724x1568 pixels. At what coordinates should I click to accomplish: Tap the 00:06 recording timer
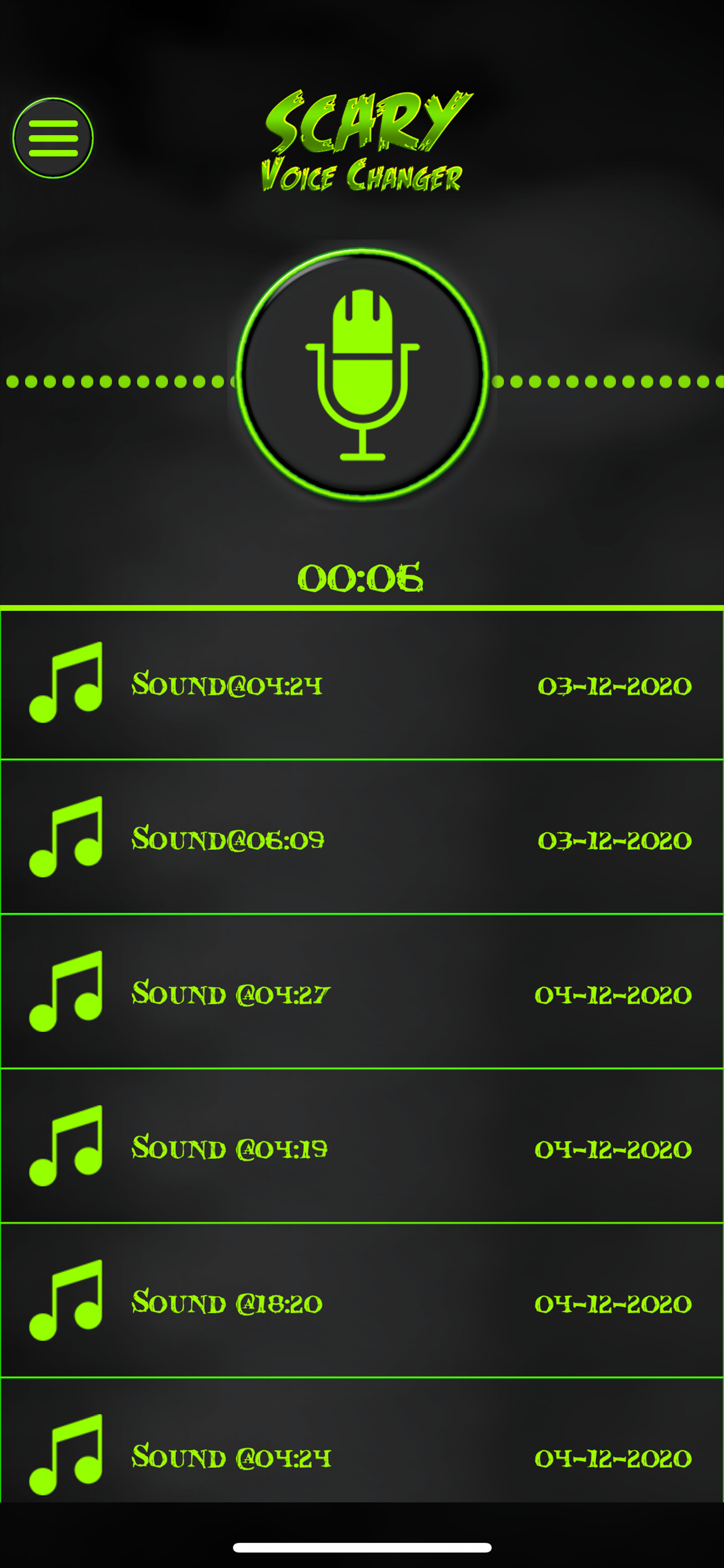(x=362, y=577)
